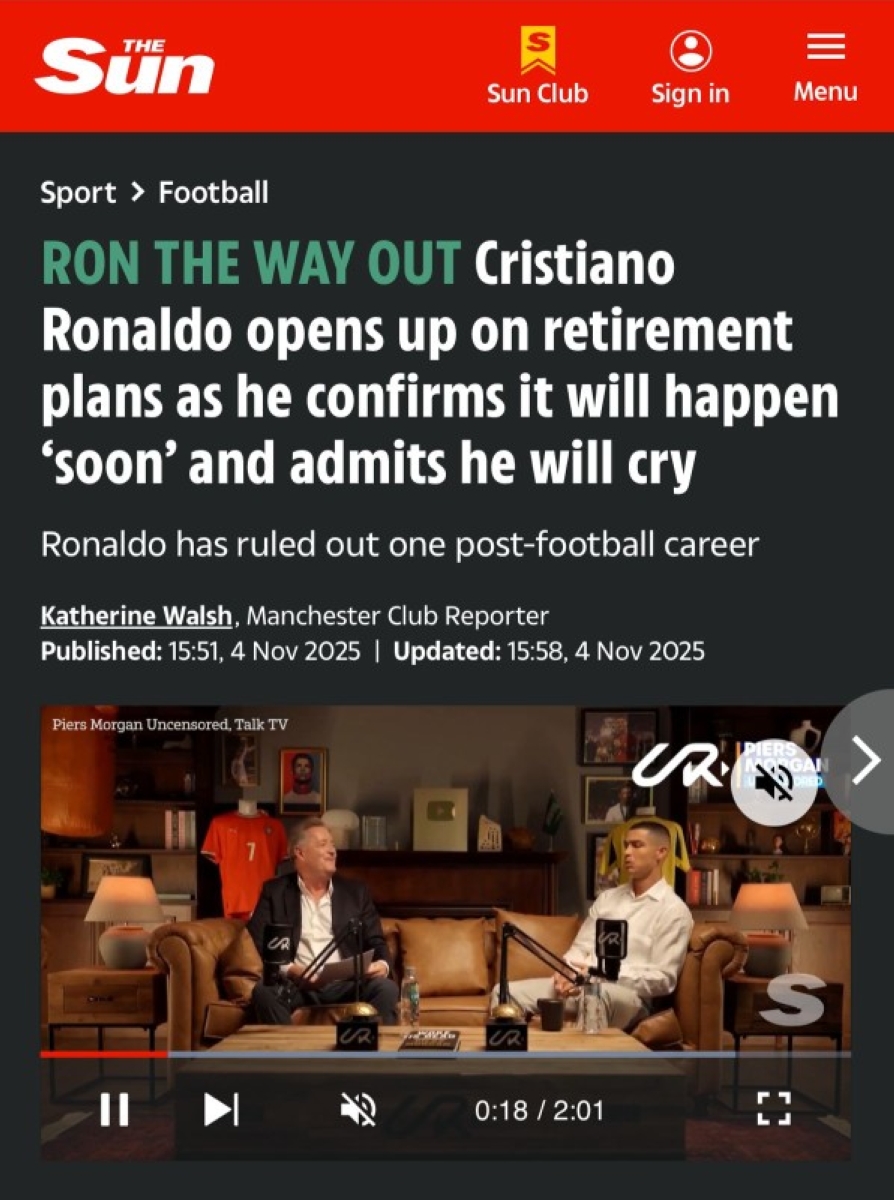
Task: Skip to the next video
Action: coord(221,1109)
